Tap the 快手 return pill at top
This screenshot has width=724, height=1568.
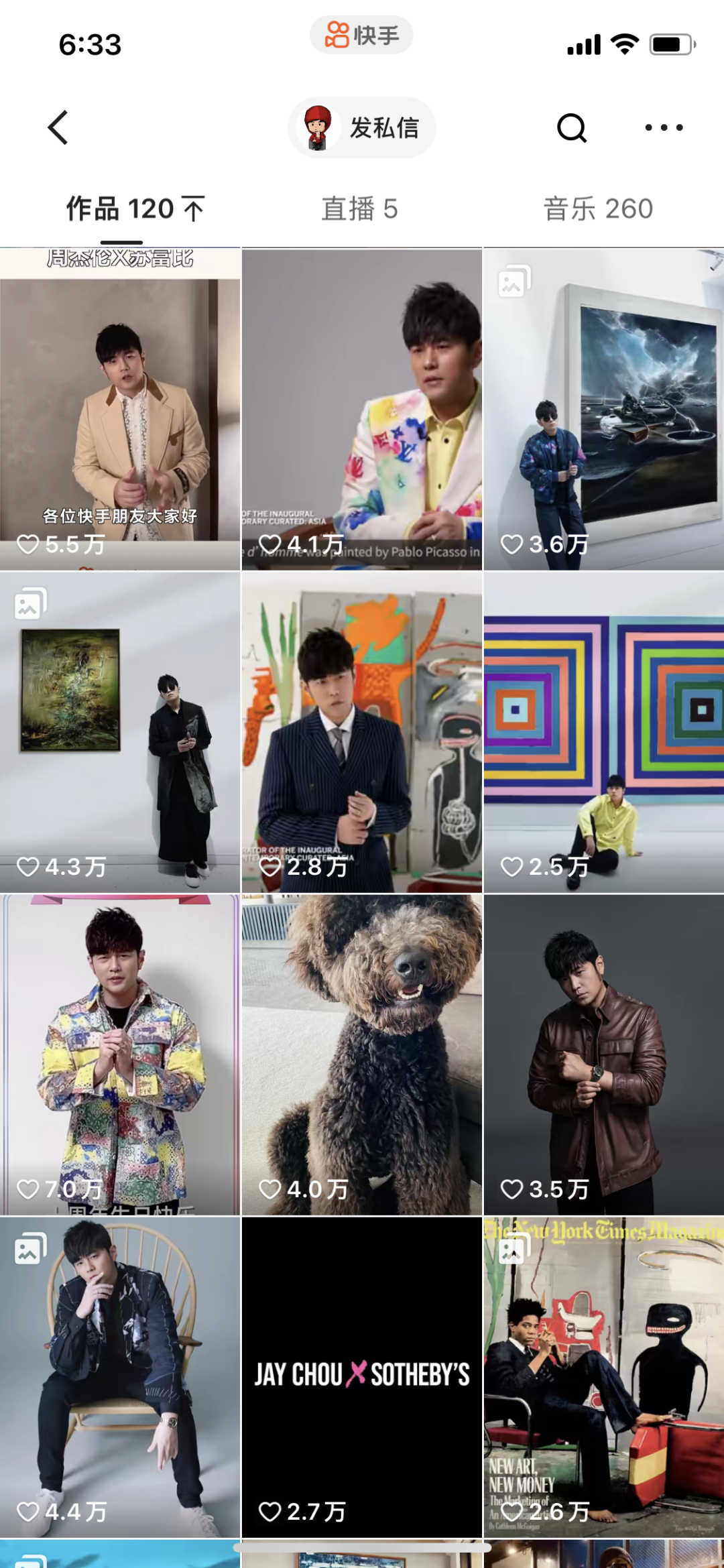361,35
